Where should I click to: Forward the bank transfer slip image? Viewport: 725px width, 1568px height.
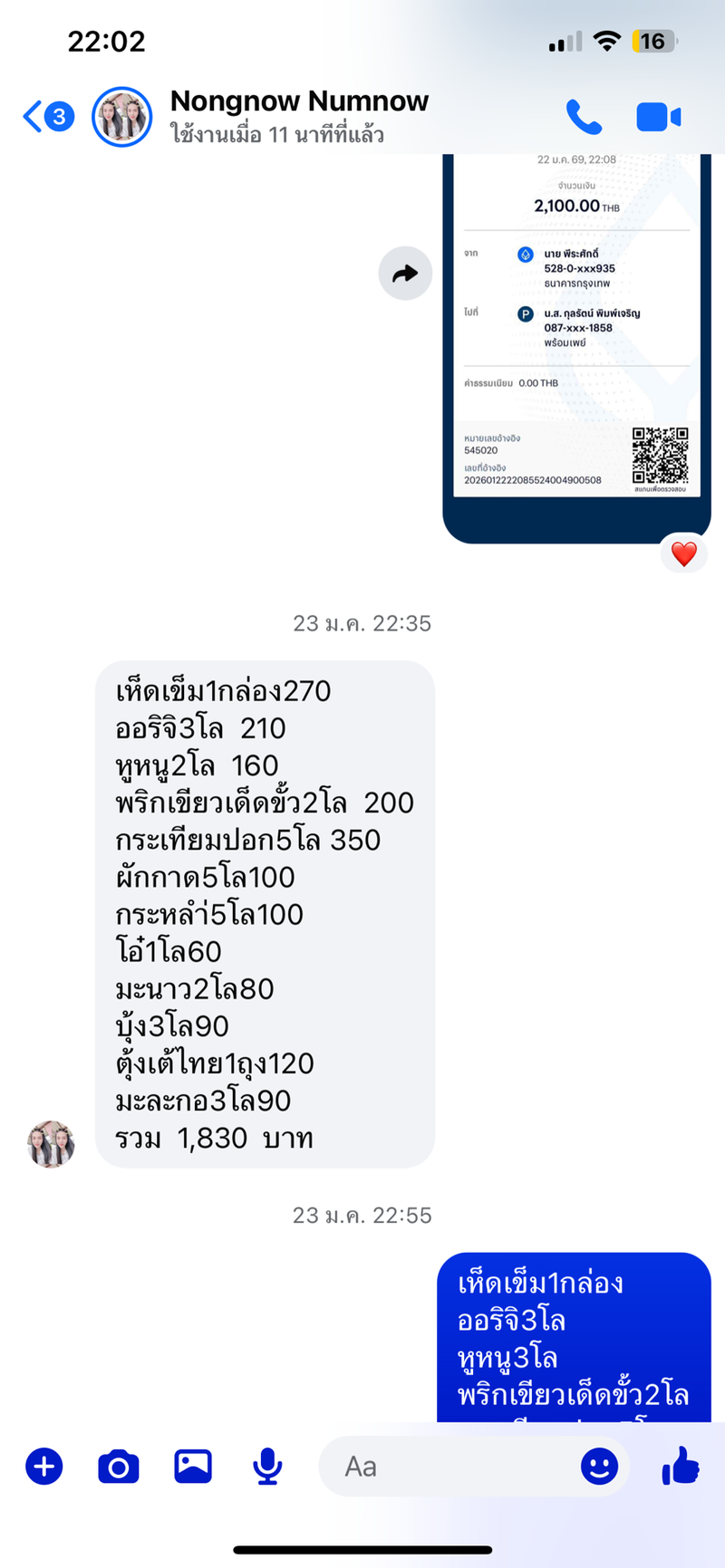[404, 274]
